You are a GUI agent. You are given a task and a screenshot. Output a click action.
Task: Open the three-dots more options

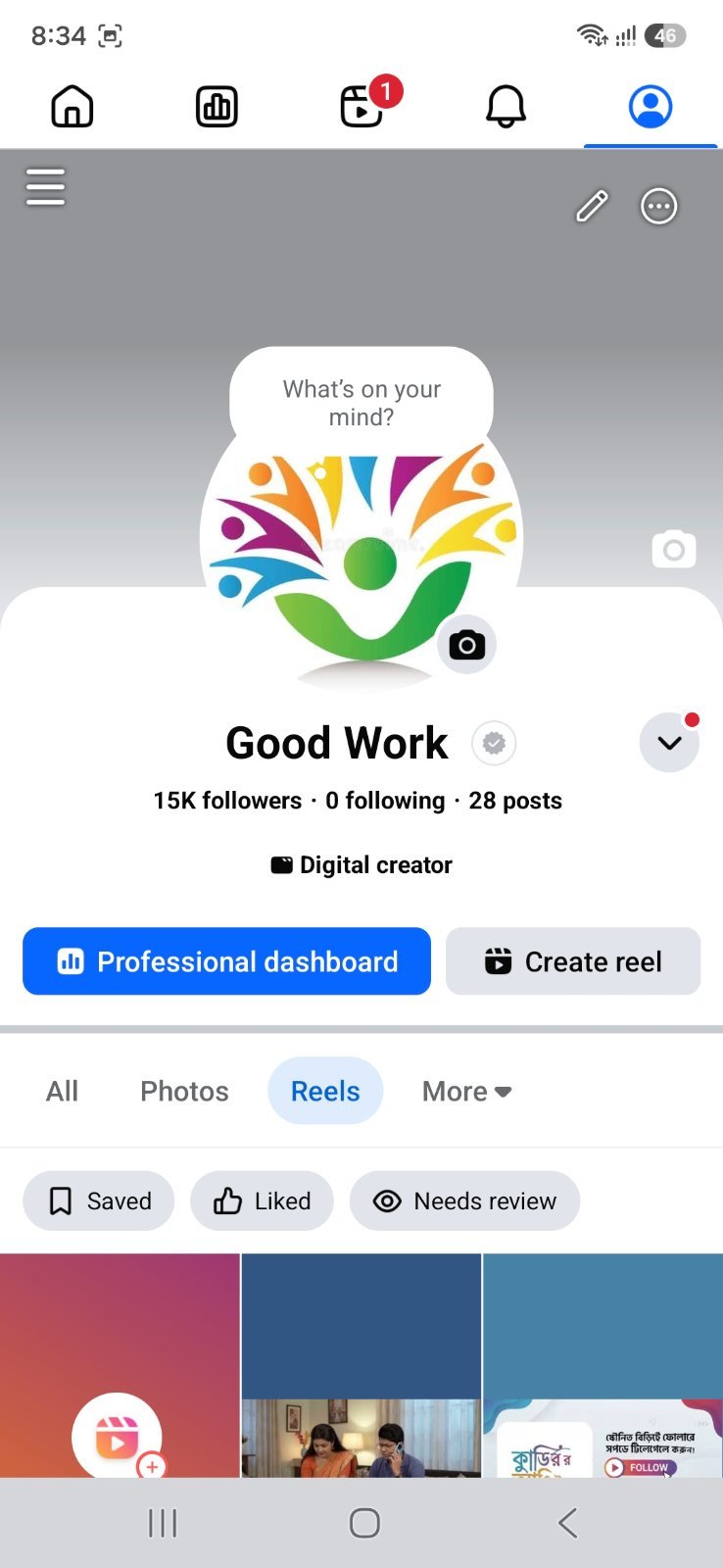click(x=659, y=206)
